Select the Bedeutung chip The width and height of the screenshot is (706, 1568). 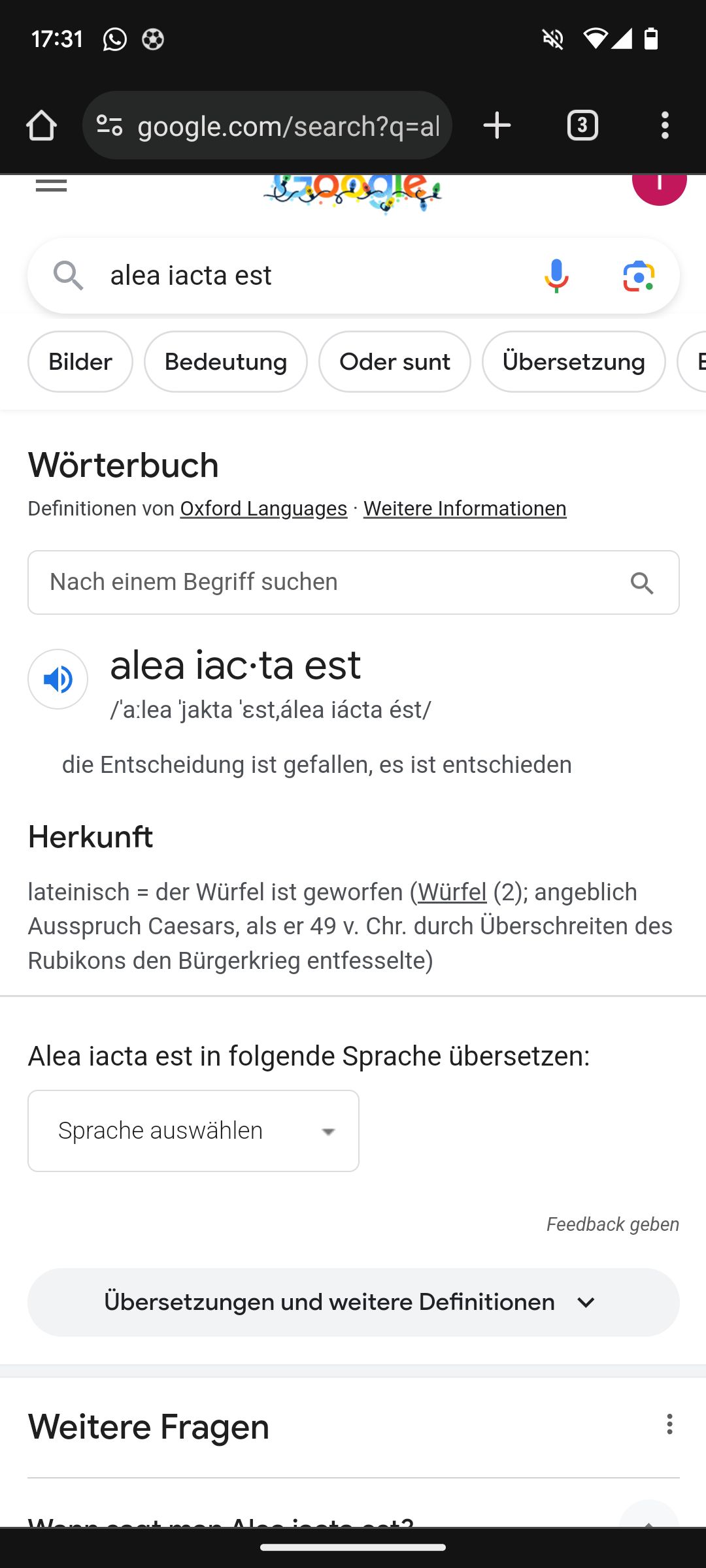(226, 362)
